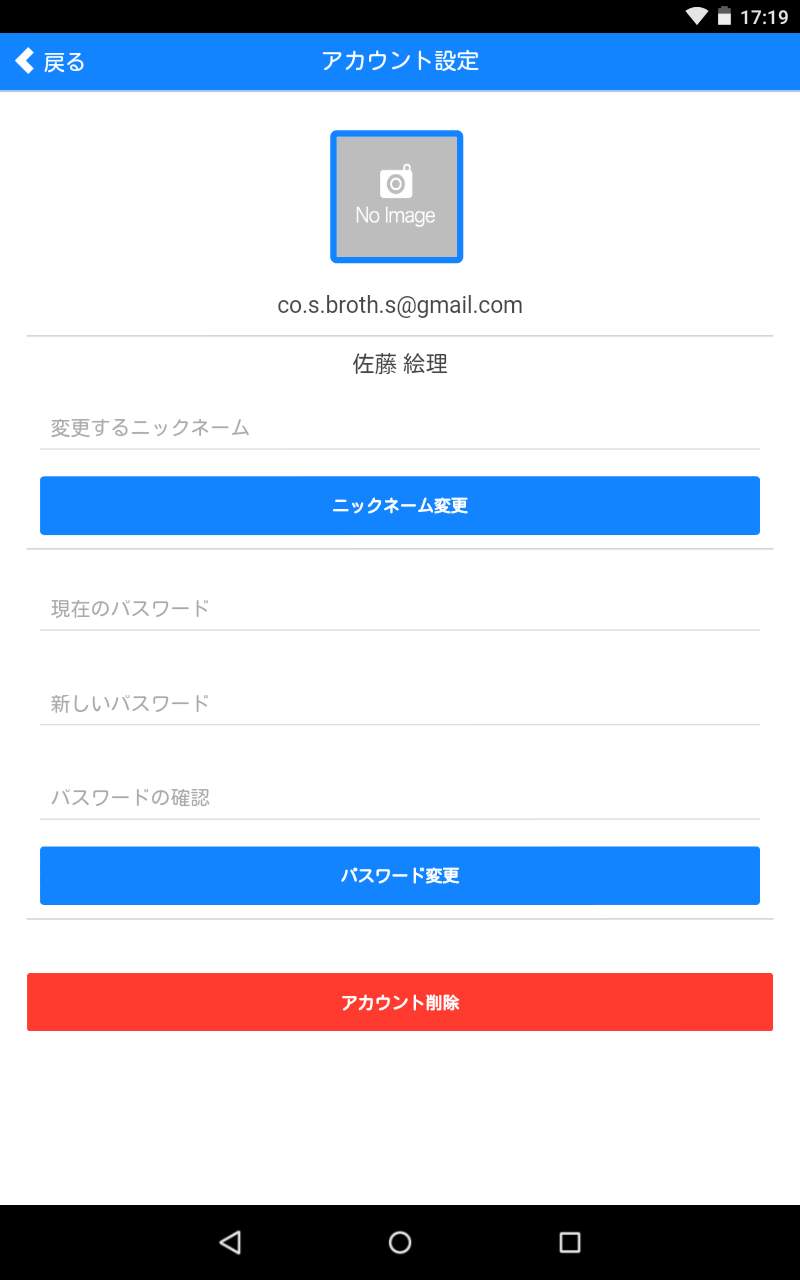
Task: Go to the home screen
Action: (400, 1242)
